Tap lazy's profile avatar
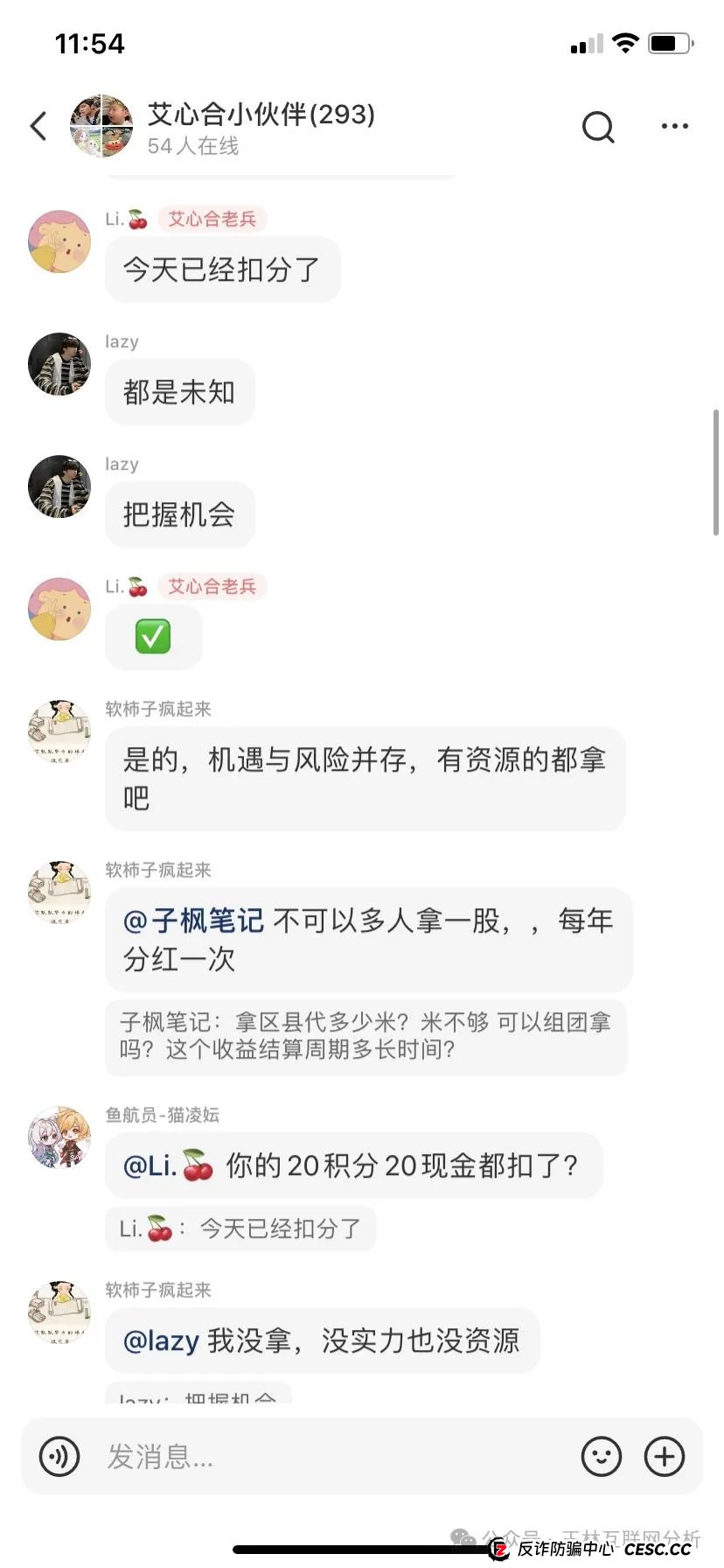This screenshot has height=1568, width=724. pos(59,366)
